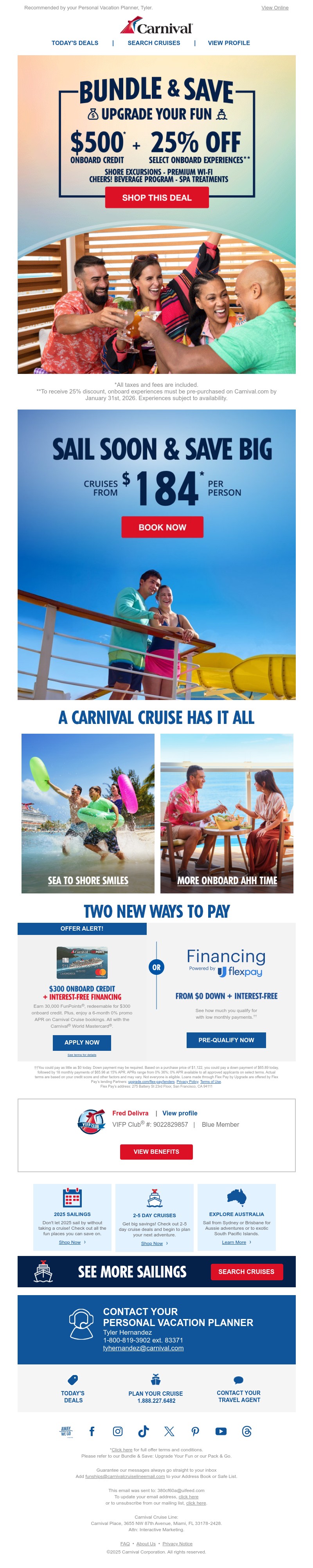Email tyhernandez@carnival.com

point(144,1348)
